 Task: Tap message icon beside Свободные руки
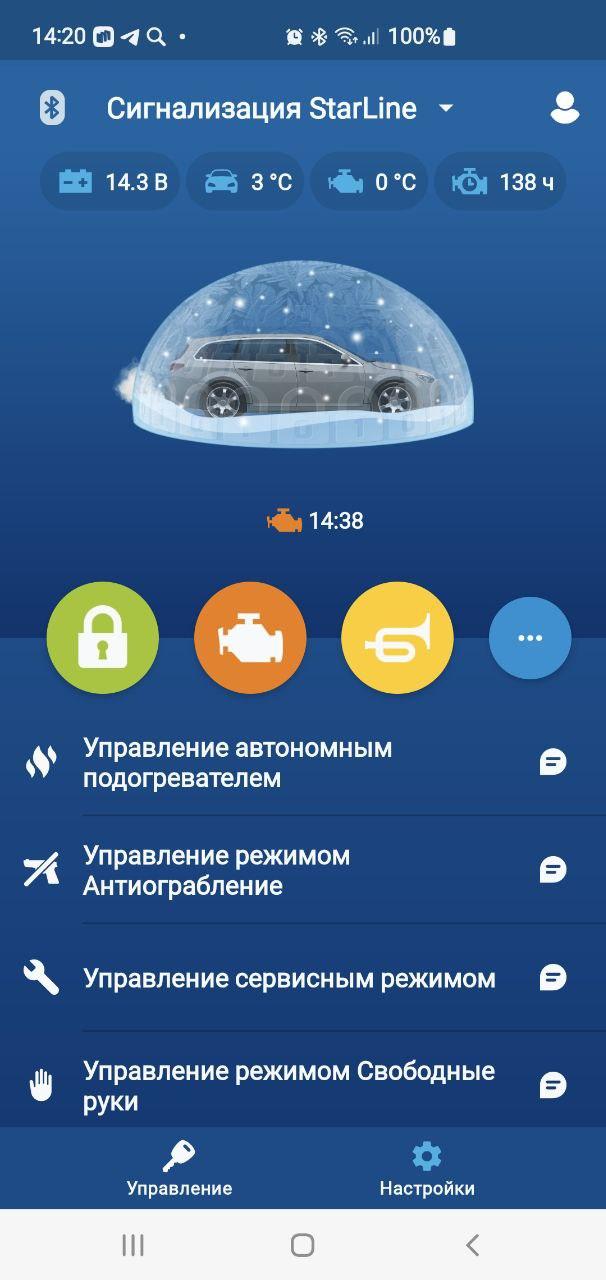coord(553,1085)
